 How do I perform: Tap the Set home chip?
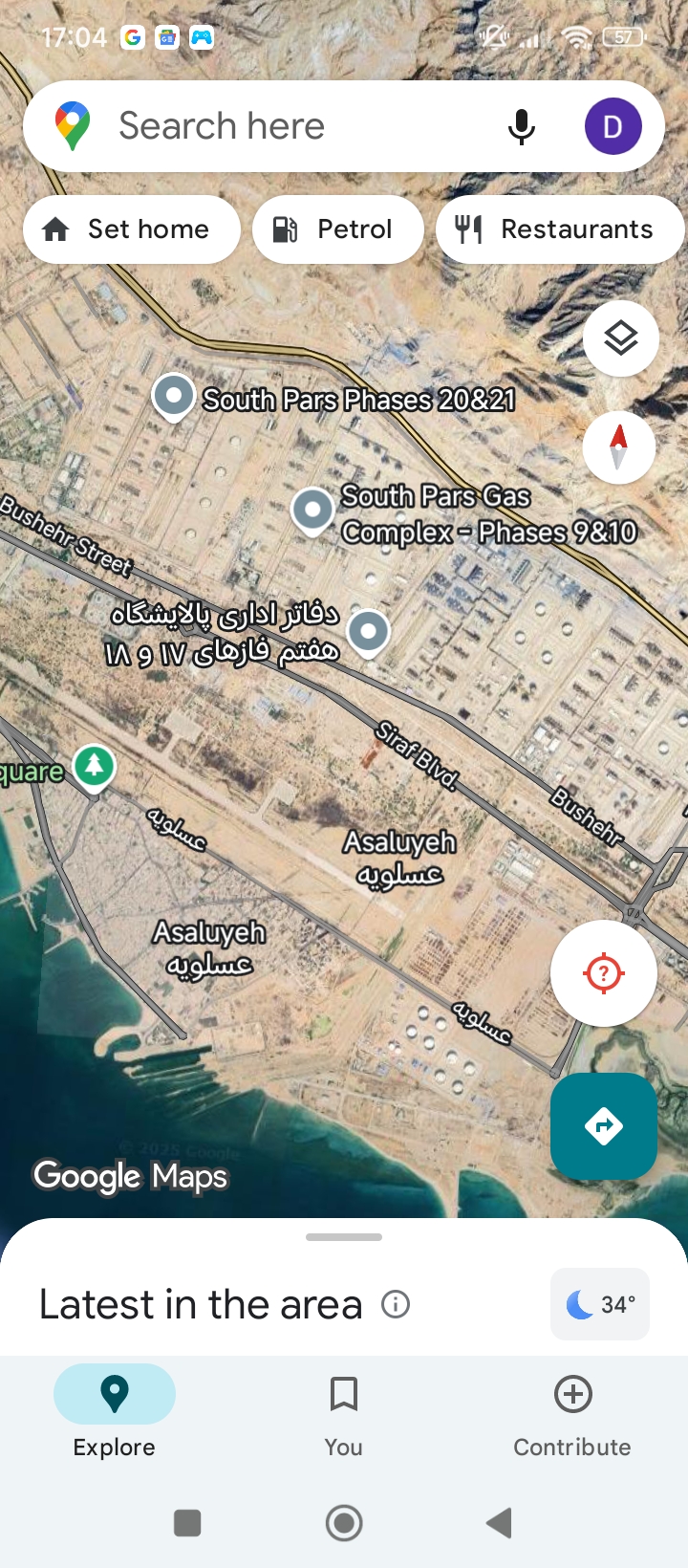coord(131,229)
